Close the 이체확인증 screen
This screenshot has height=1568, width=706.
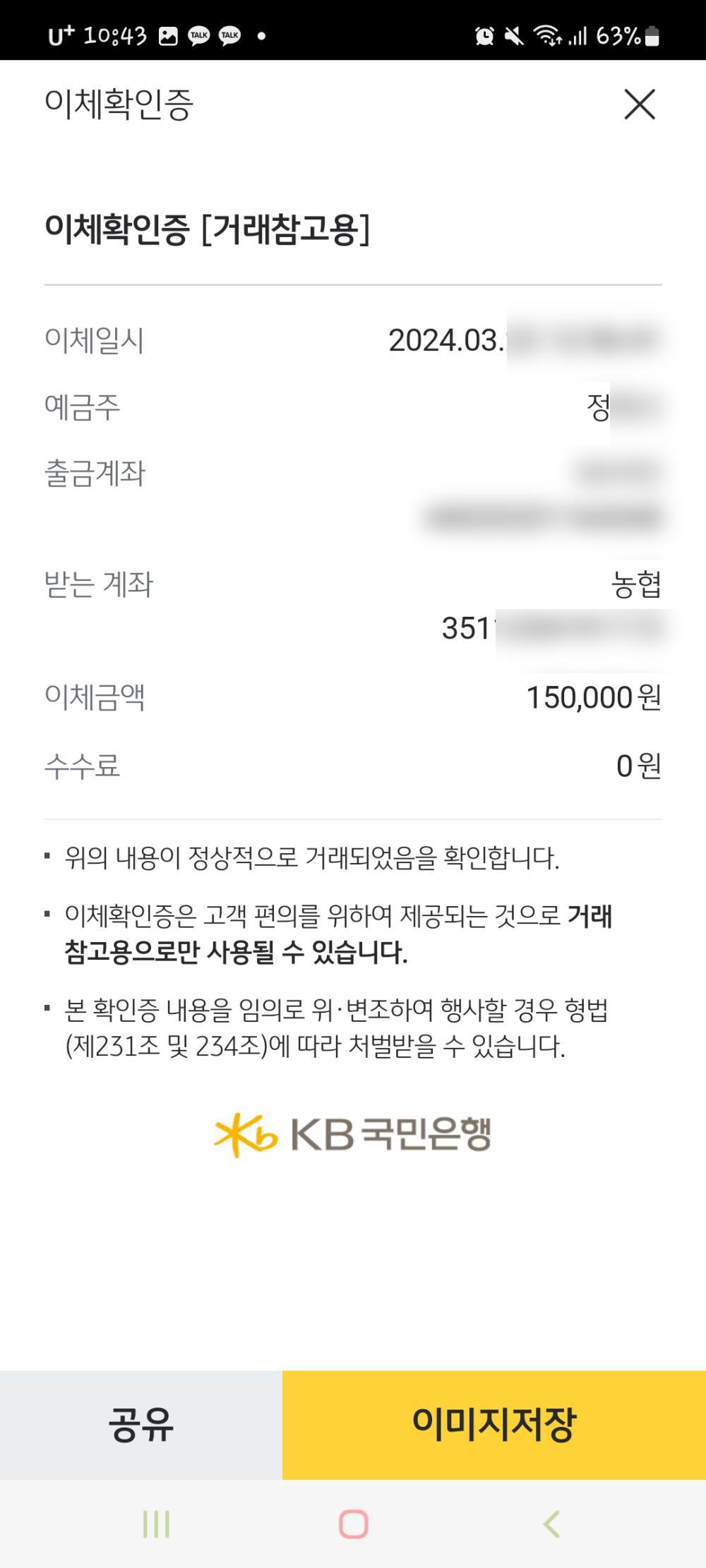(640, 104)
